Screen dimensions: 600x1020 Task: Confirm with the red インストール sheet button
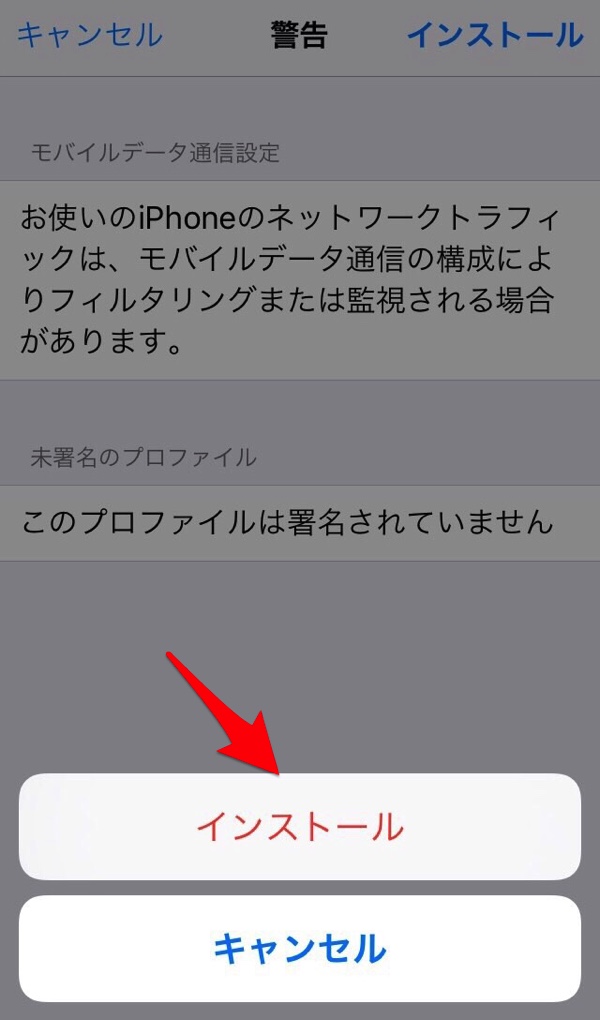[x=300, y=827]
